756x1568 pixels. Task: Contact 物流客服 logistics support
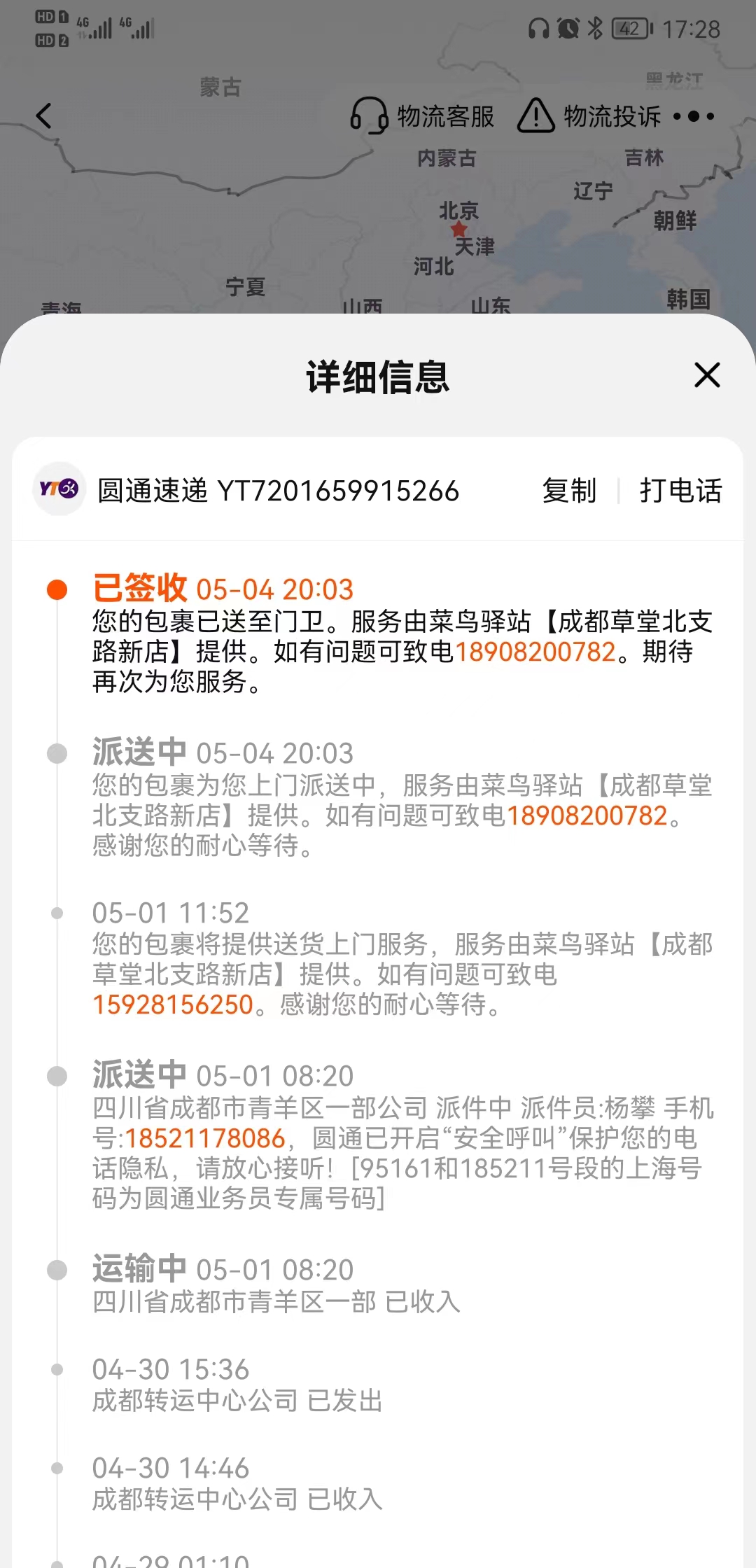tap(422, 116)
